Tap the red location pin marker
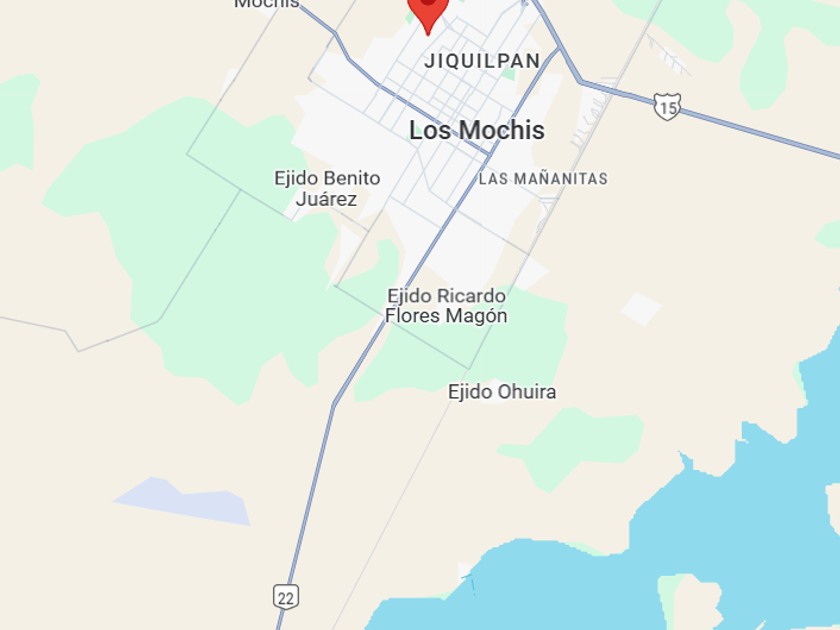The height and width of the screenshot is (630, 840). [x=428, y=13]
